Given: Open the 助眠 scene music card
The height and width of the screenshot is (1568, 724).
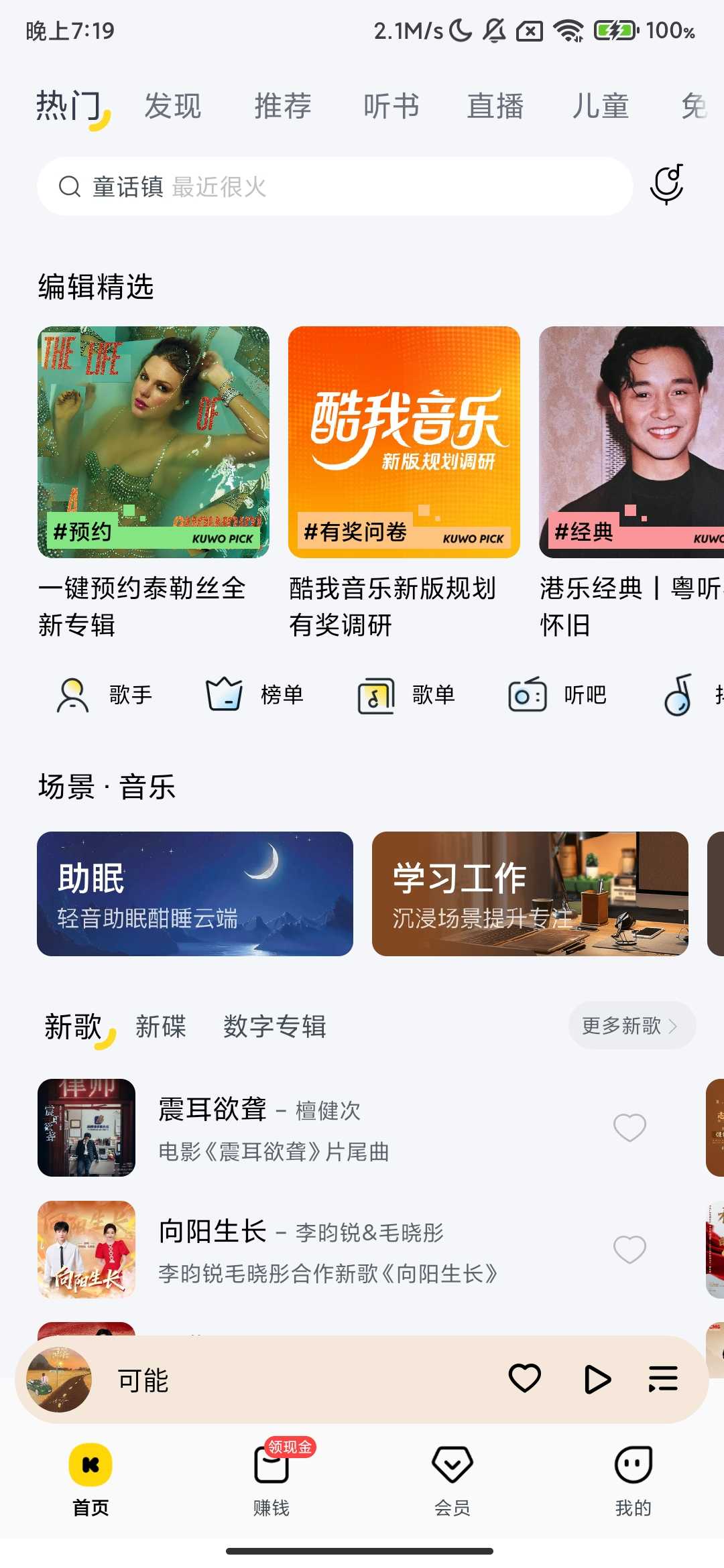Looking at the screenshot, I should point(195,894).
